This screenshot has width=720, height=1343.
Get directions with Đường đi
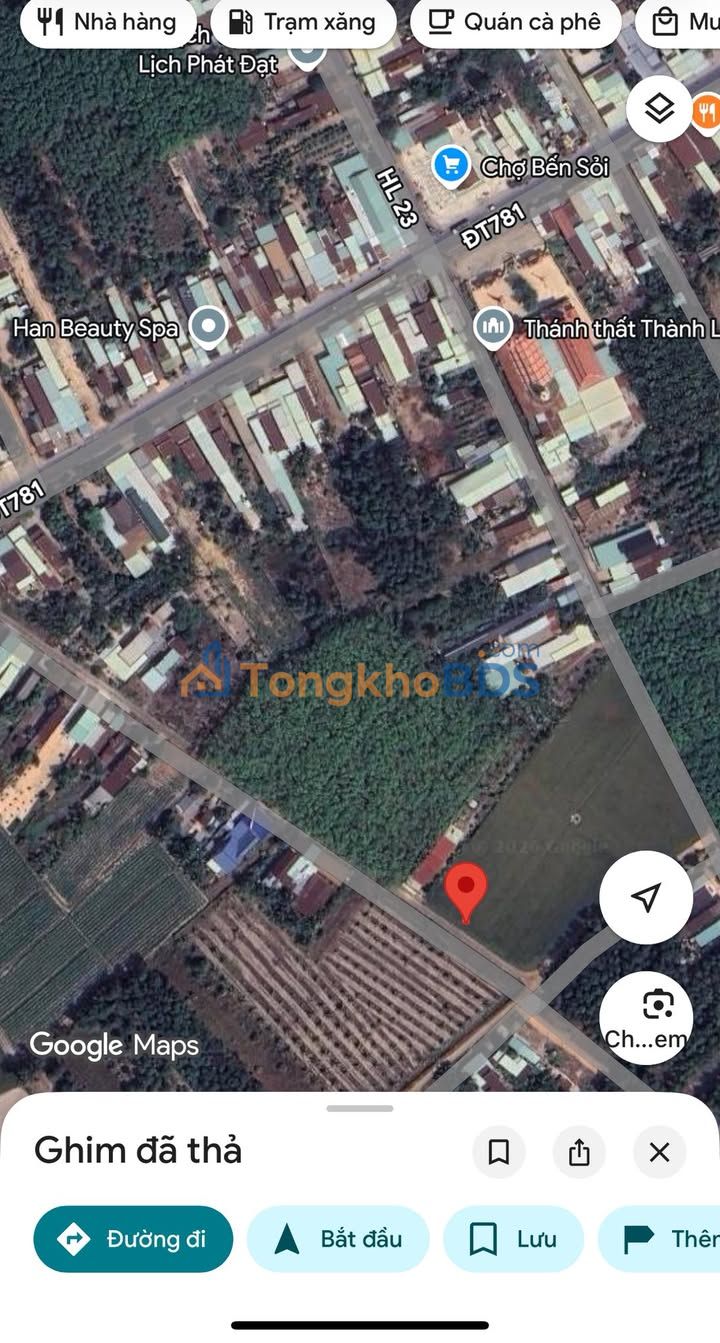point(133,1239)
